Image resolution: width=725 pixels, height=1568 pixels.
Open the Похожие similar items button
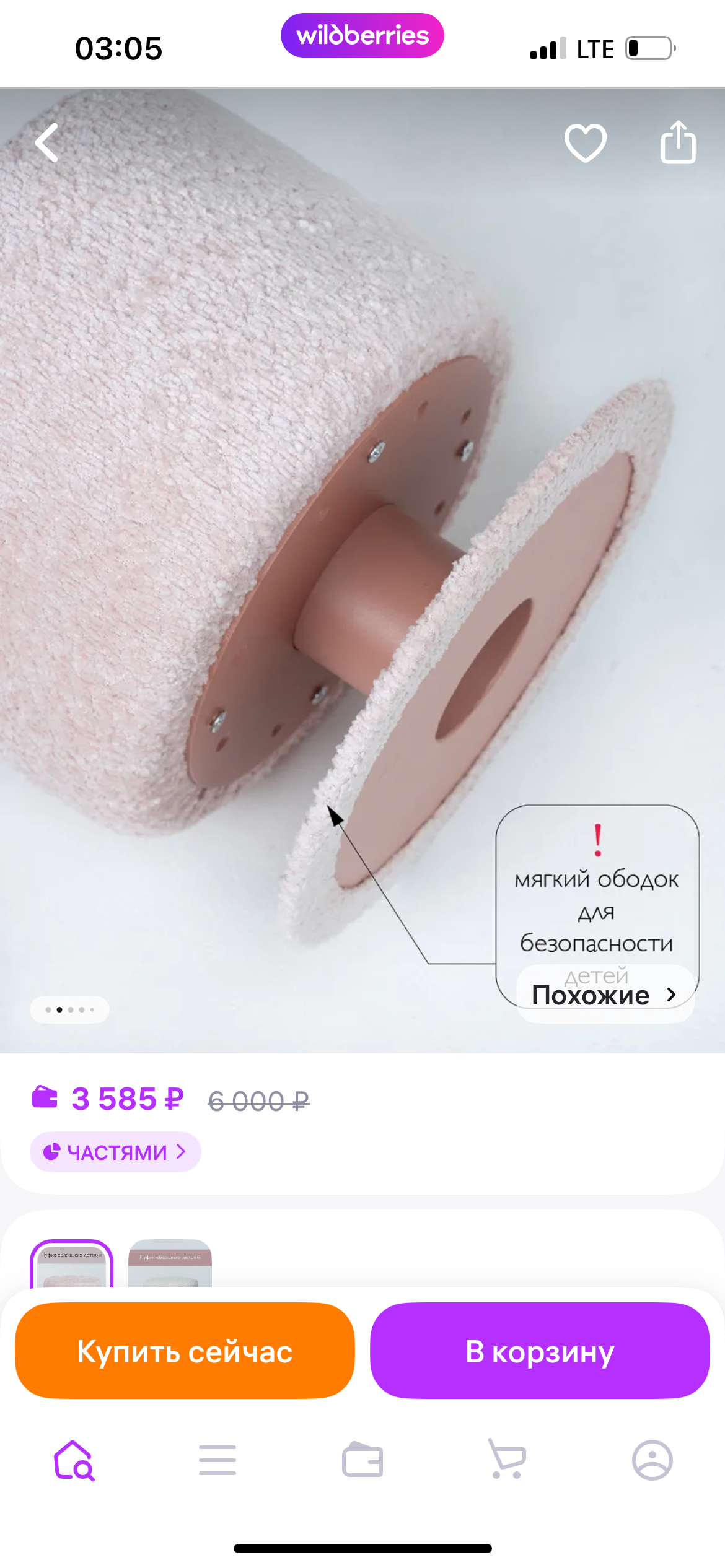pyautogui.click(x=605, y=995)
